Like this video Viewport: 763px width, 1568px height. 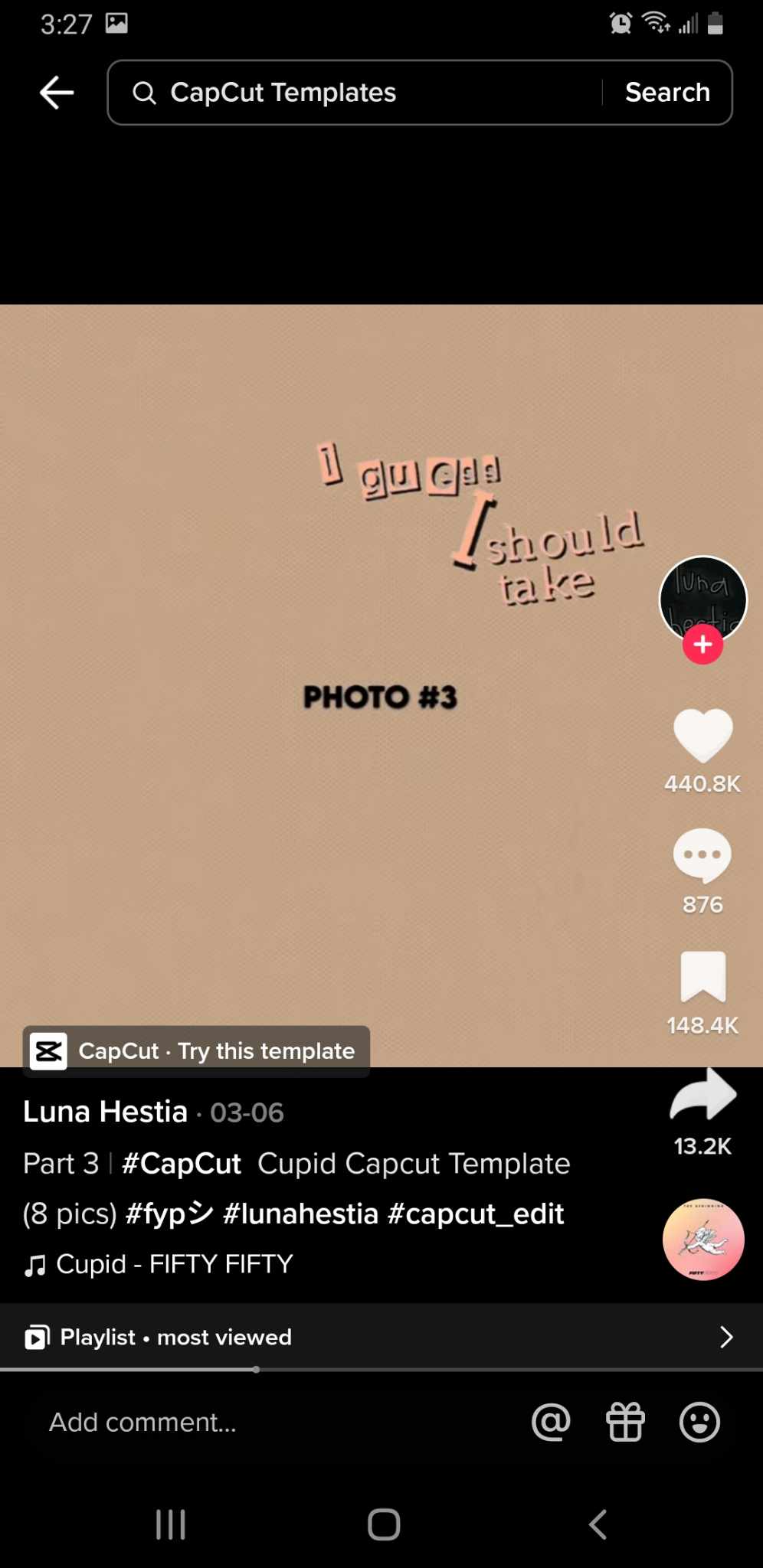pyautogui.click(x=702, y=735)
